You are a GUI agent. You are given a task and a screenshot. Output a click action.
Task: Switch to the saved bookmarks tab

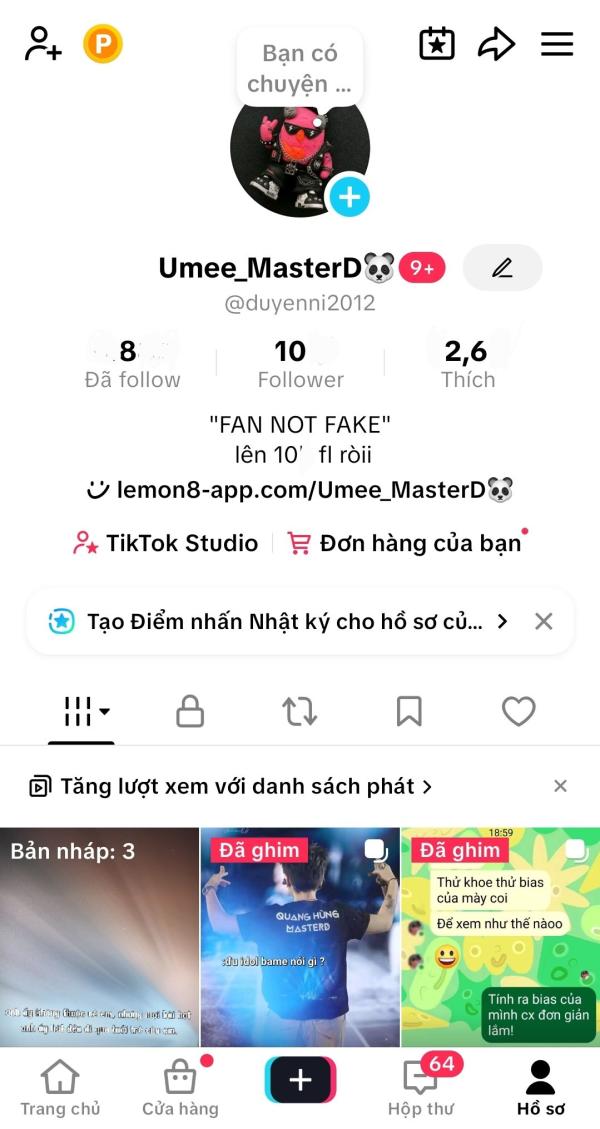point(409,711)
